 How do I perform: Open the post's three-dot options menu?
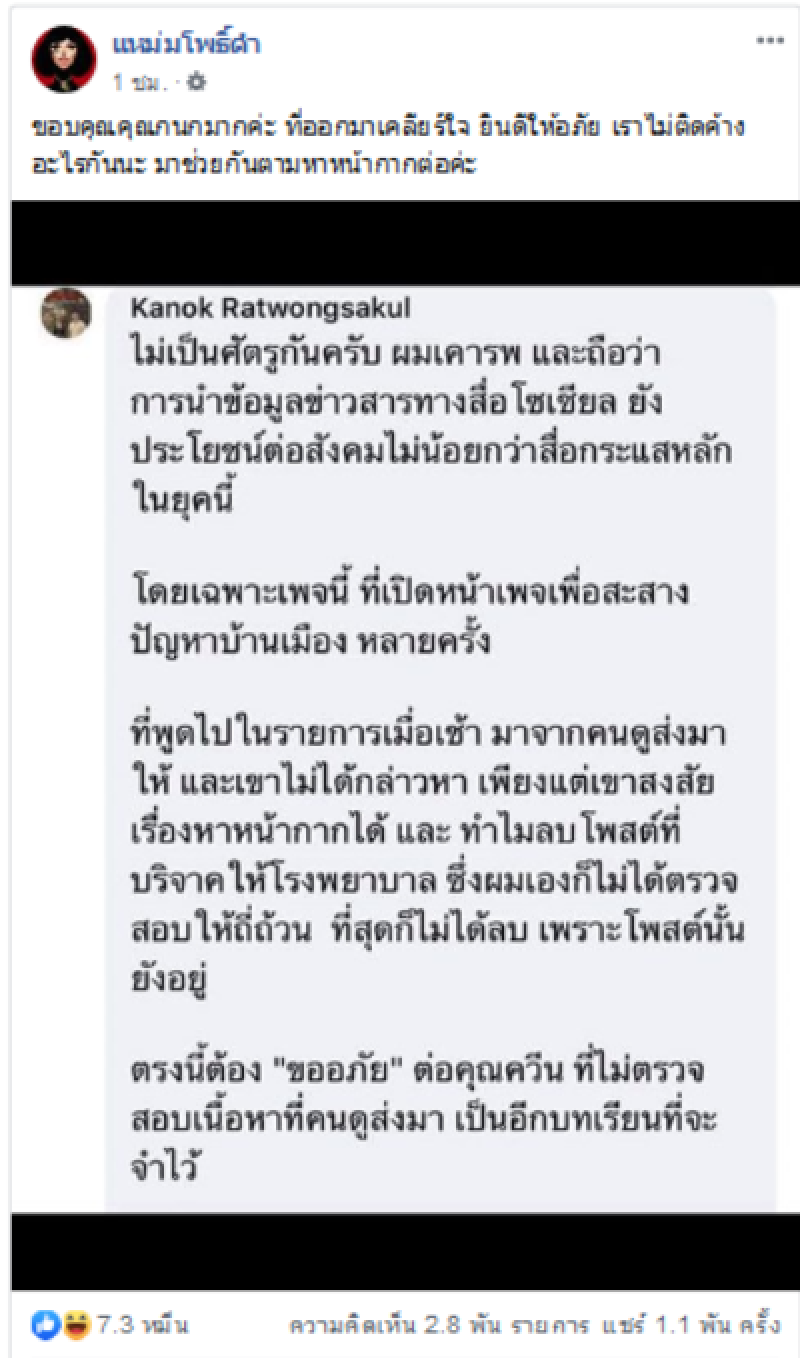(x=769, y=42)
